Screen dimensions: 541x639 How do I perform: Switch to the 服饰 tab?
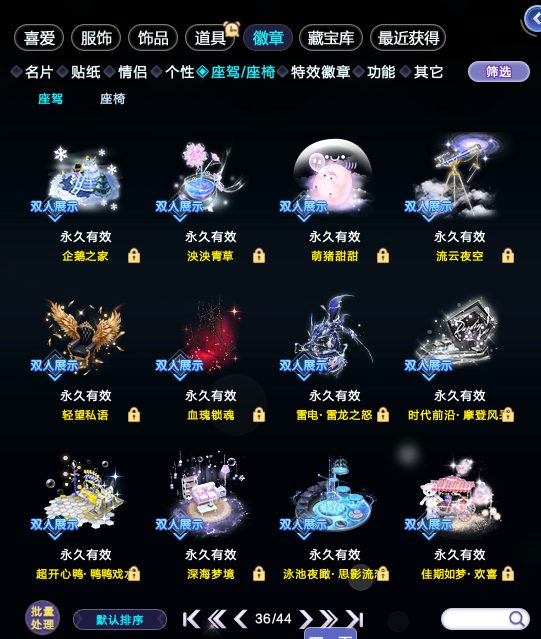point(96,38)
